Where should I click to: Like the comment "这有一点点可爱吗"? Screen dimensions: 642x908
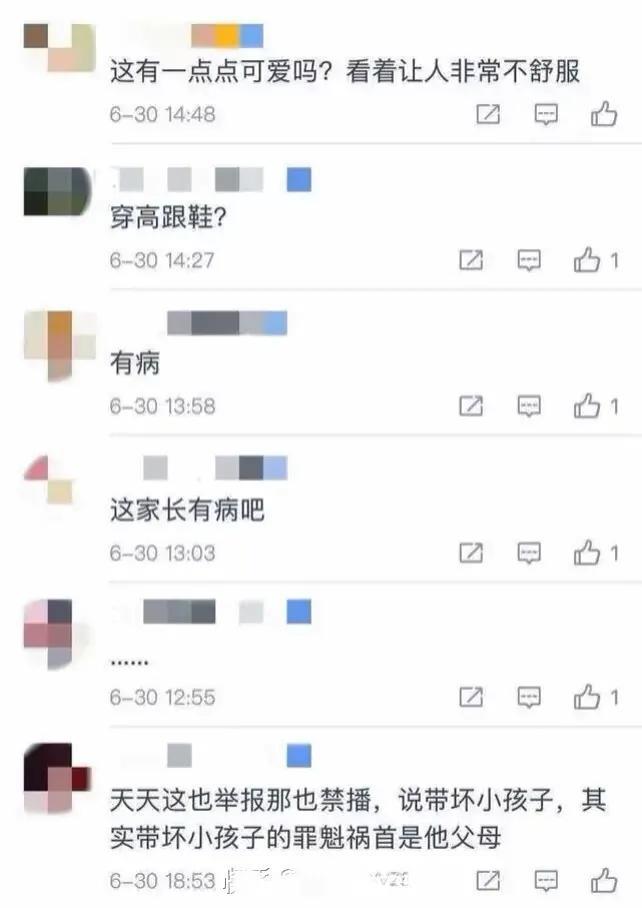coord(603,115)
